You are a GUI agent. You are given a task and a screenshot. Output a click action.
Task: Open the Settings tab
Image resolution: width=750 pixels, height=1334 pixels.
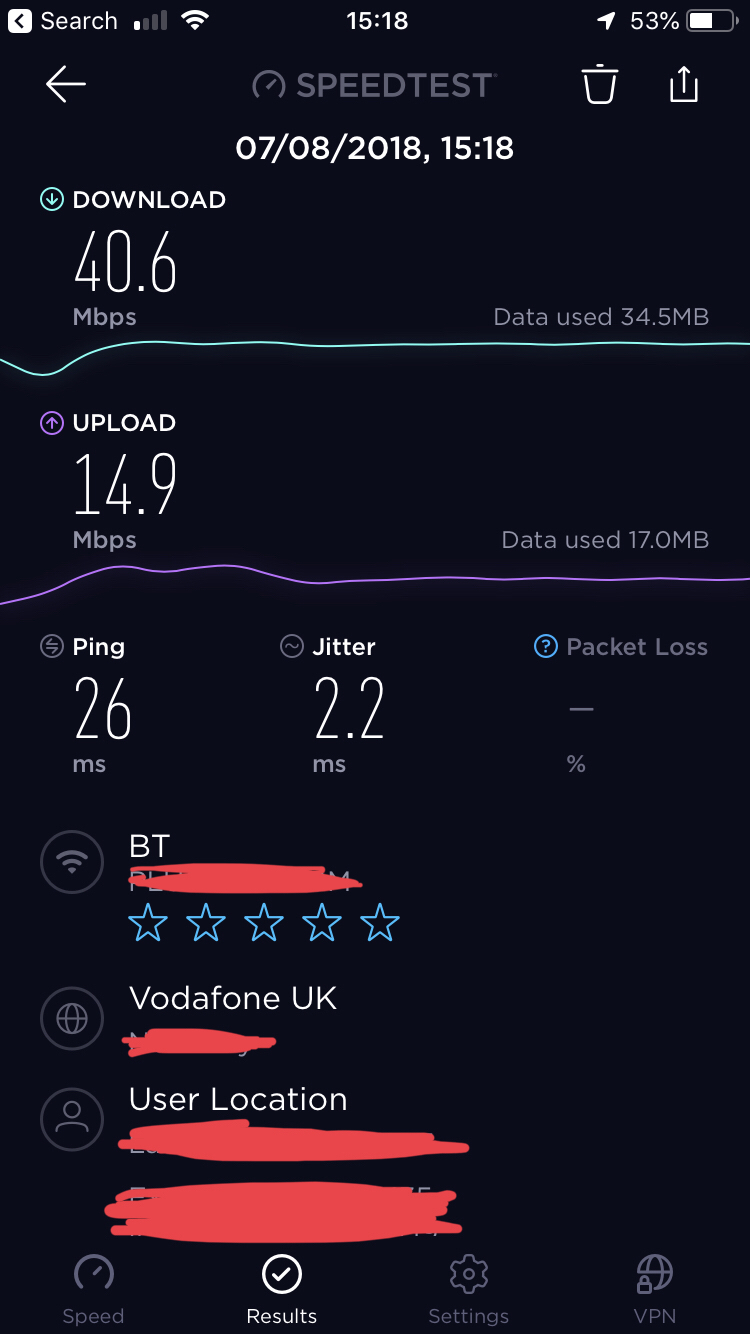[468, 1289]
